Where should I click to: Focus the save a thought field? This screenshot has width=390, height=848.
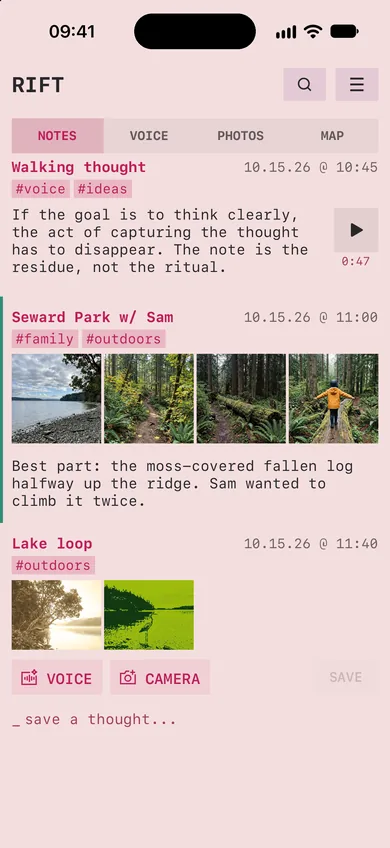coord(195,720)
